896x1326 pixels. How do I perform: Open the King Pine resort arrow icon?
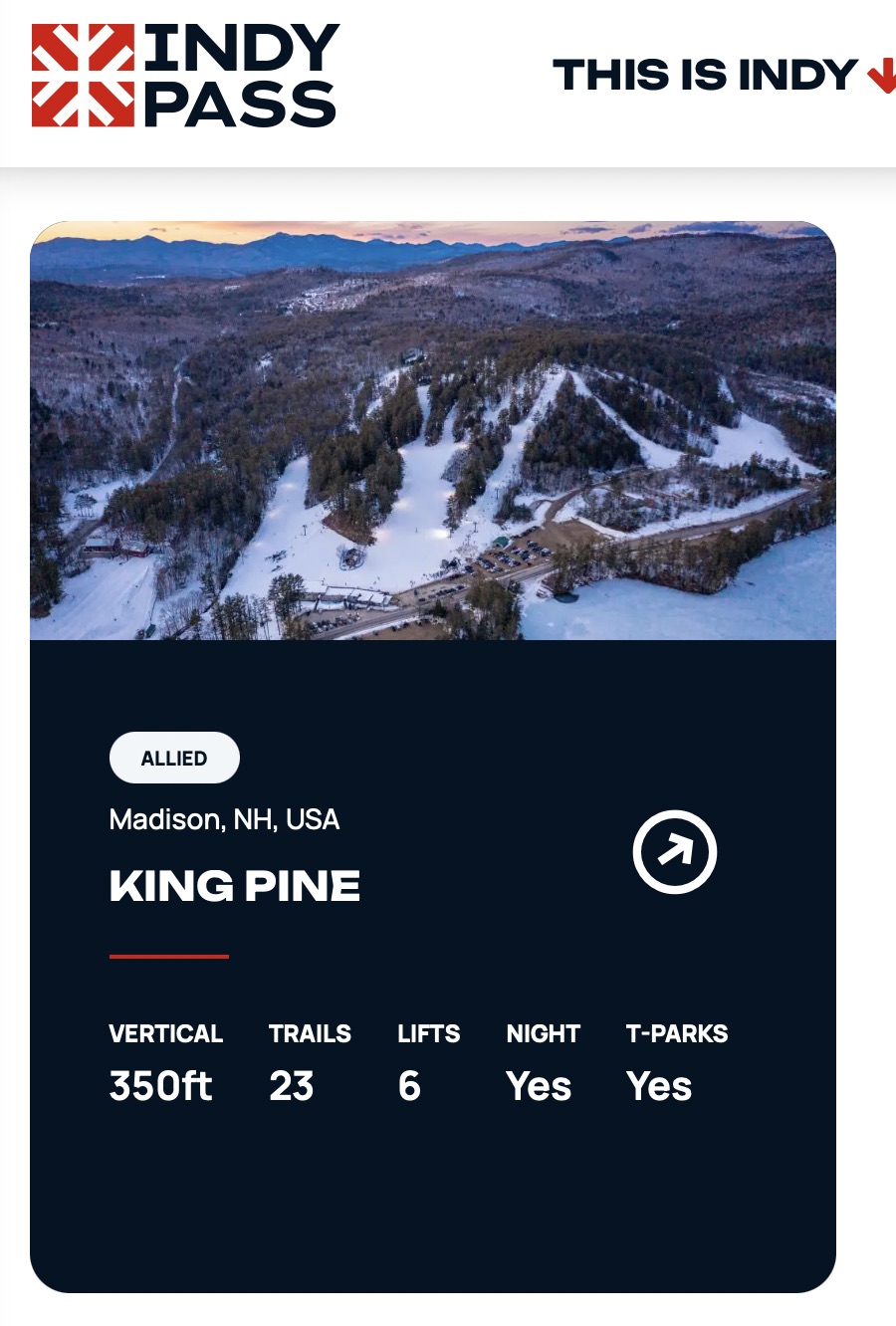(674, 851)
